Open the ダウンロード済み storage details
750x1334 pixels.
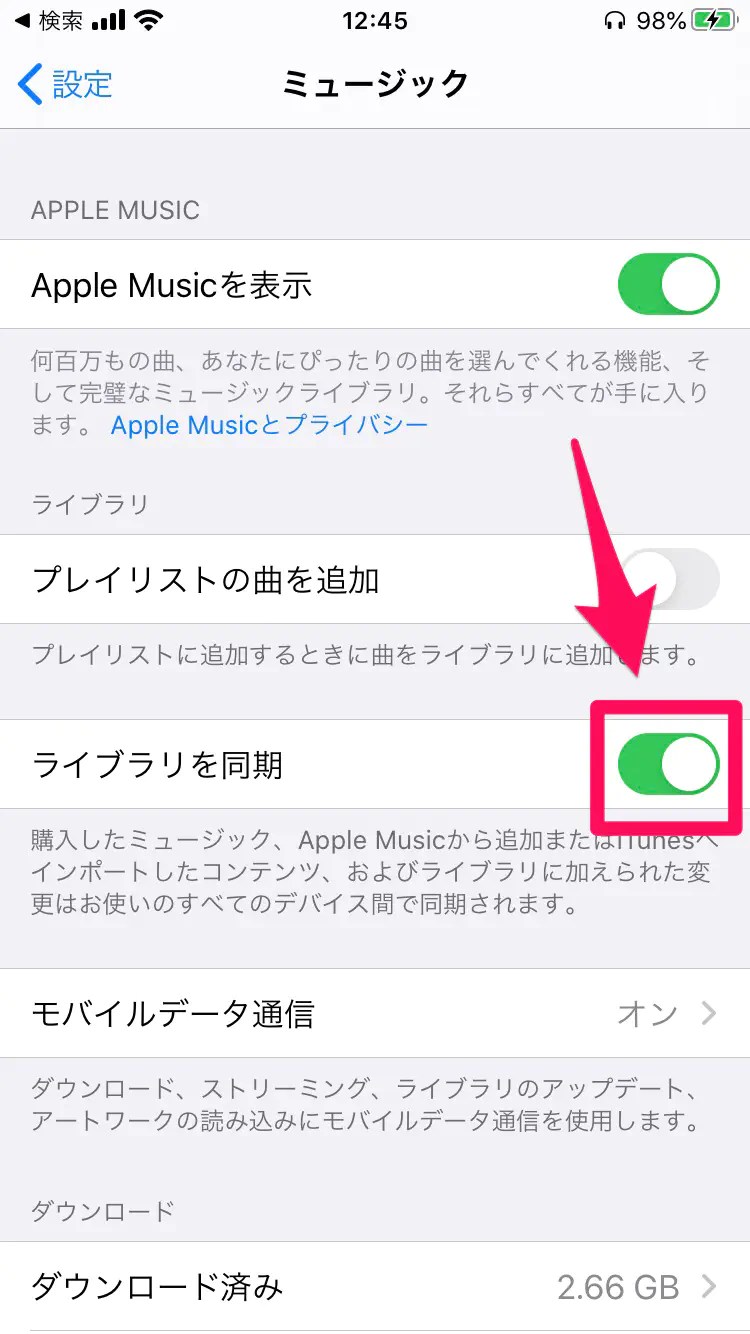tap(375, 1288)
